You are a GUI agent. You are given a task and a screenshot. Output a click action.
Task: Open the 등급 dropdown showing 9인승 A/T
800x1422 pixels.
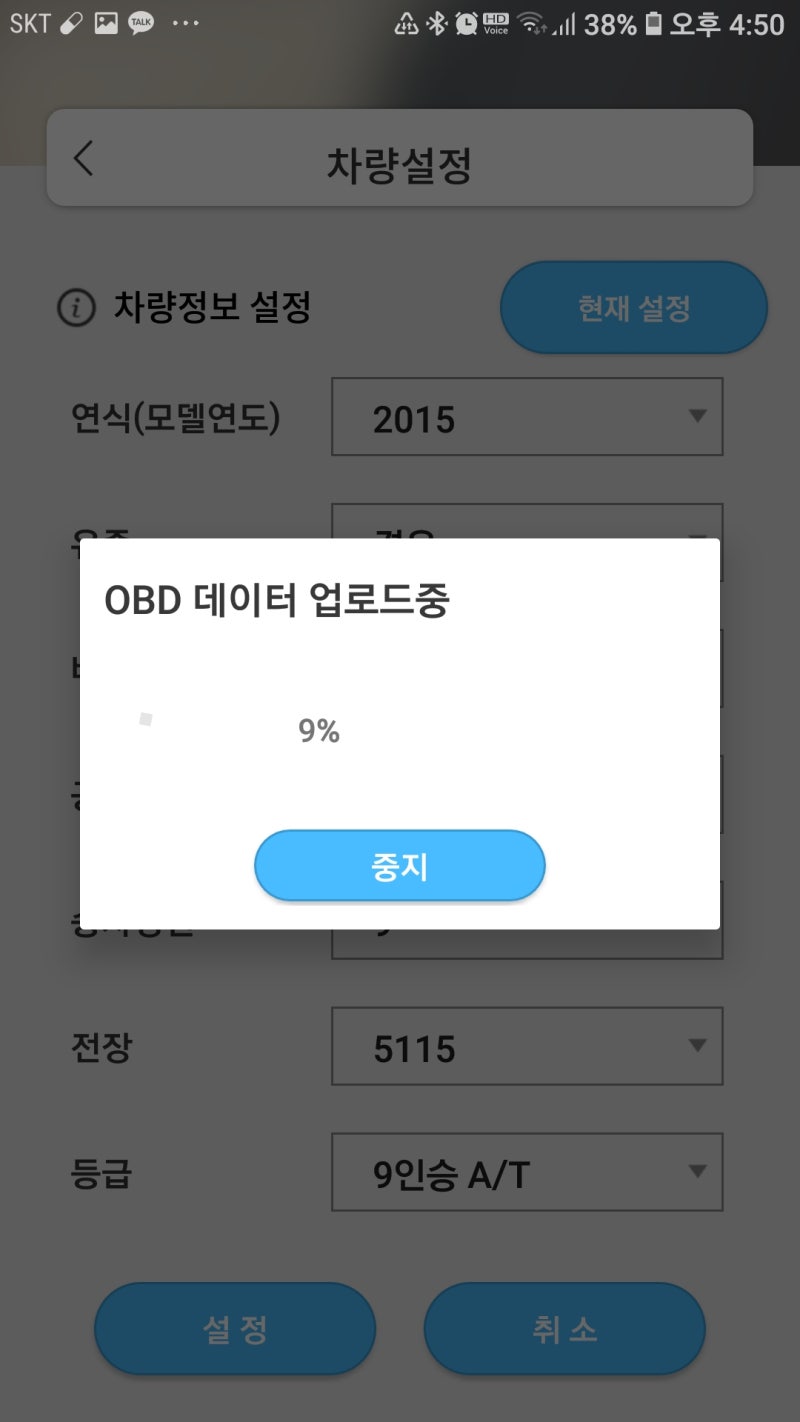[526, 1172]
